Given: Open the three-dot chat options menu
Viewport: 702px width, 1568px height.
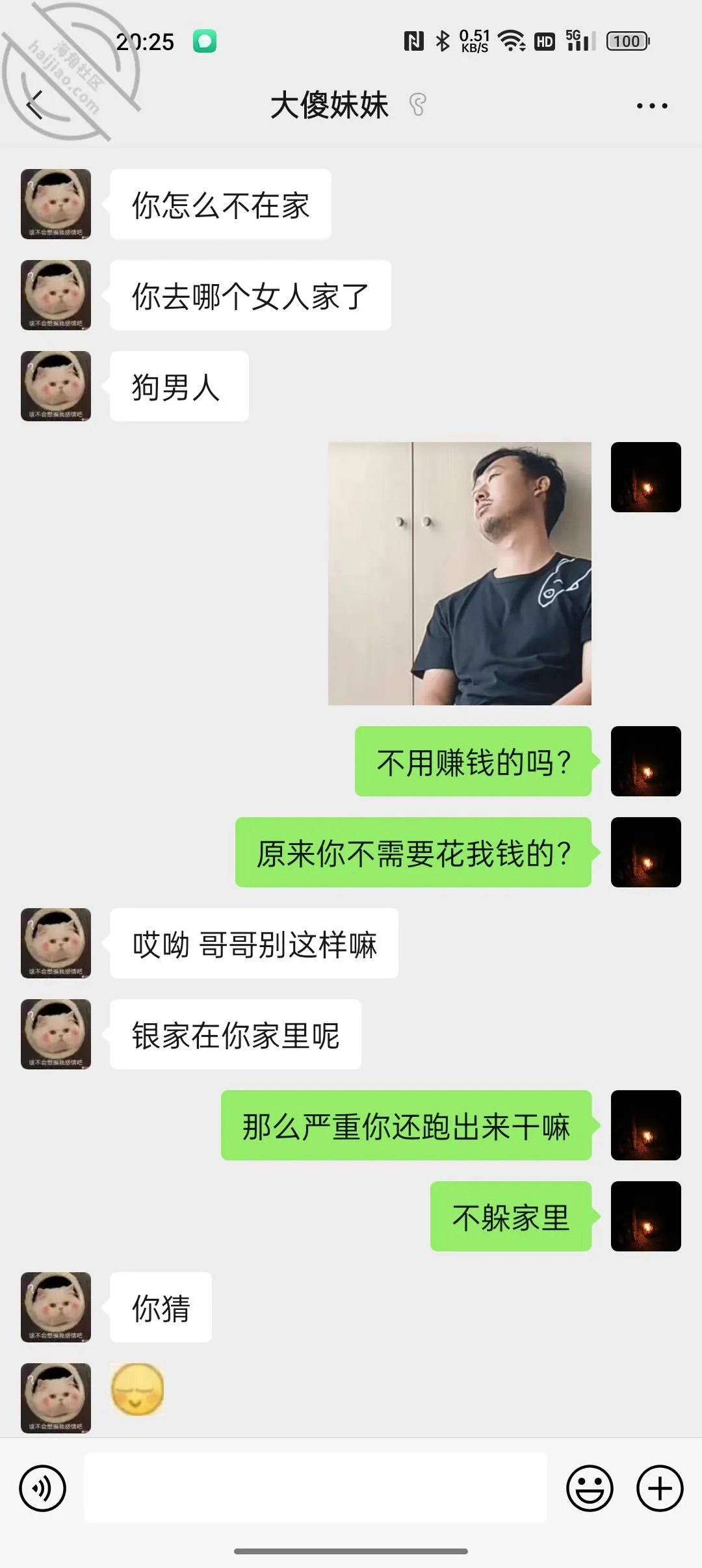Looking at the screenshot, I should (652, 105).
